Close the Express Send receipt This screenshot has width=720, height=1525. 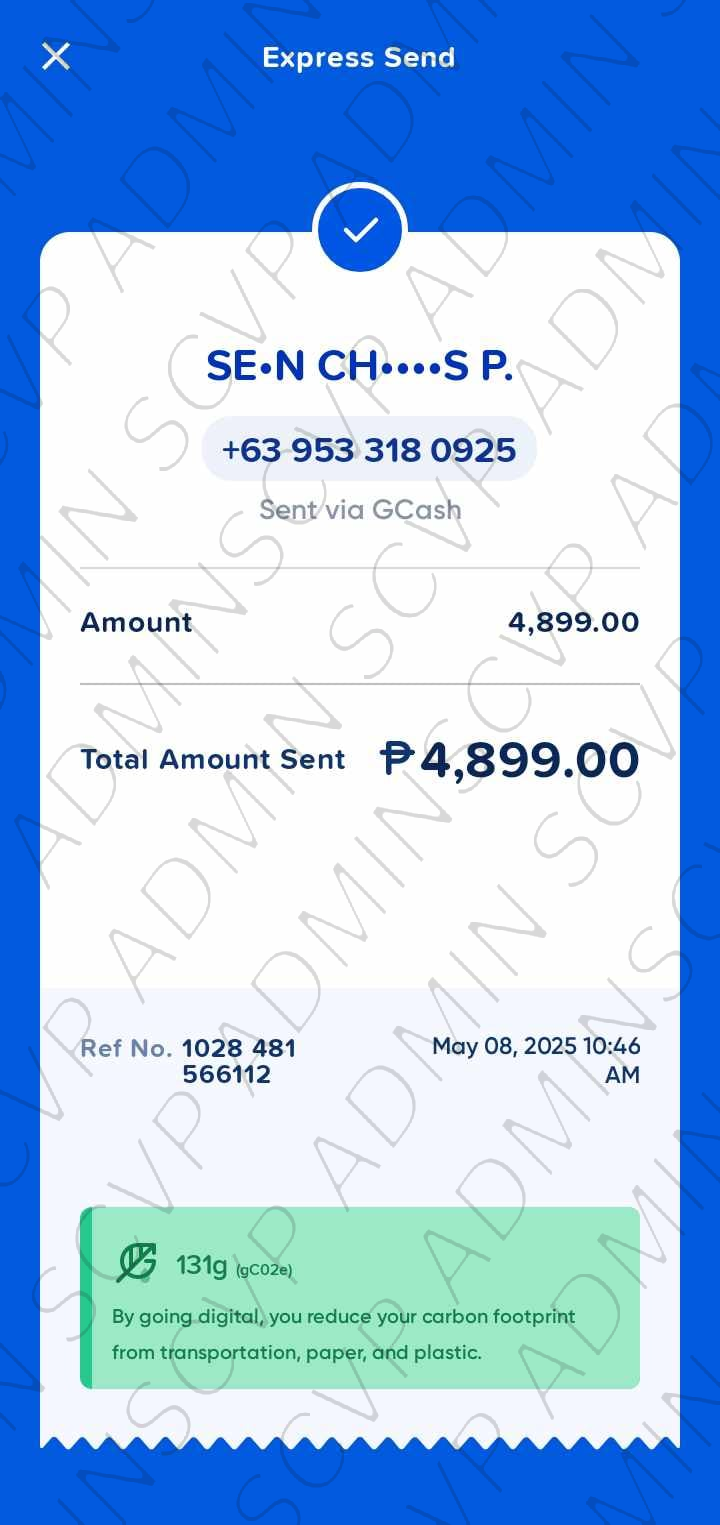click(x=56, y=57)
